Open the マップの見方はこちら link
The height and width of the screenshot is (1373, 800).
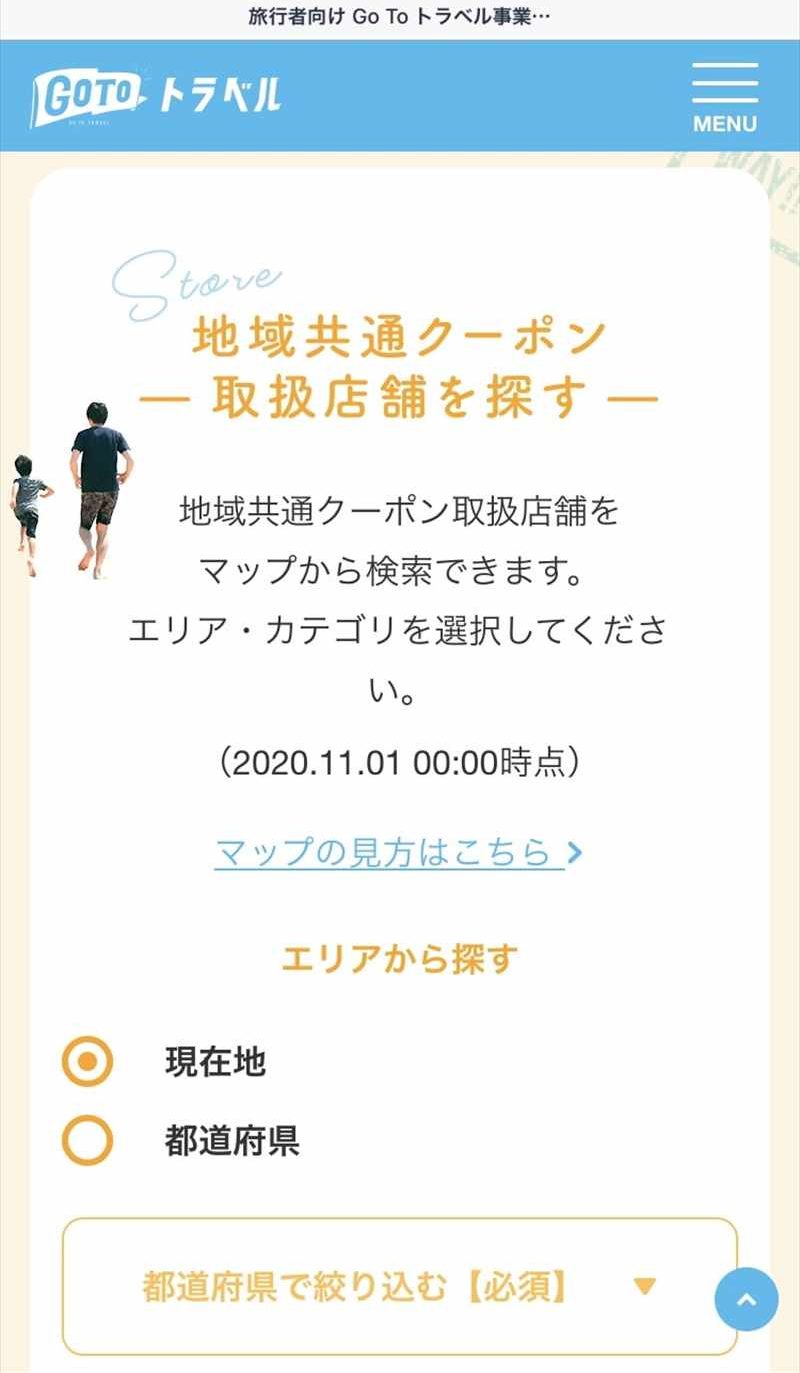pyautogui.click(x=390, y=852)
